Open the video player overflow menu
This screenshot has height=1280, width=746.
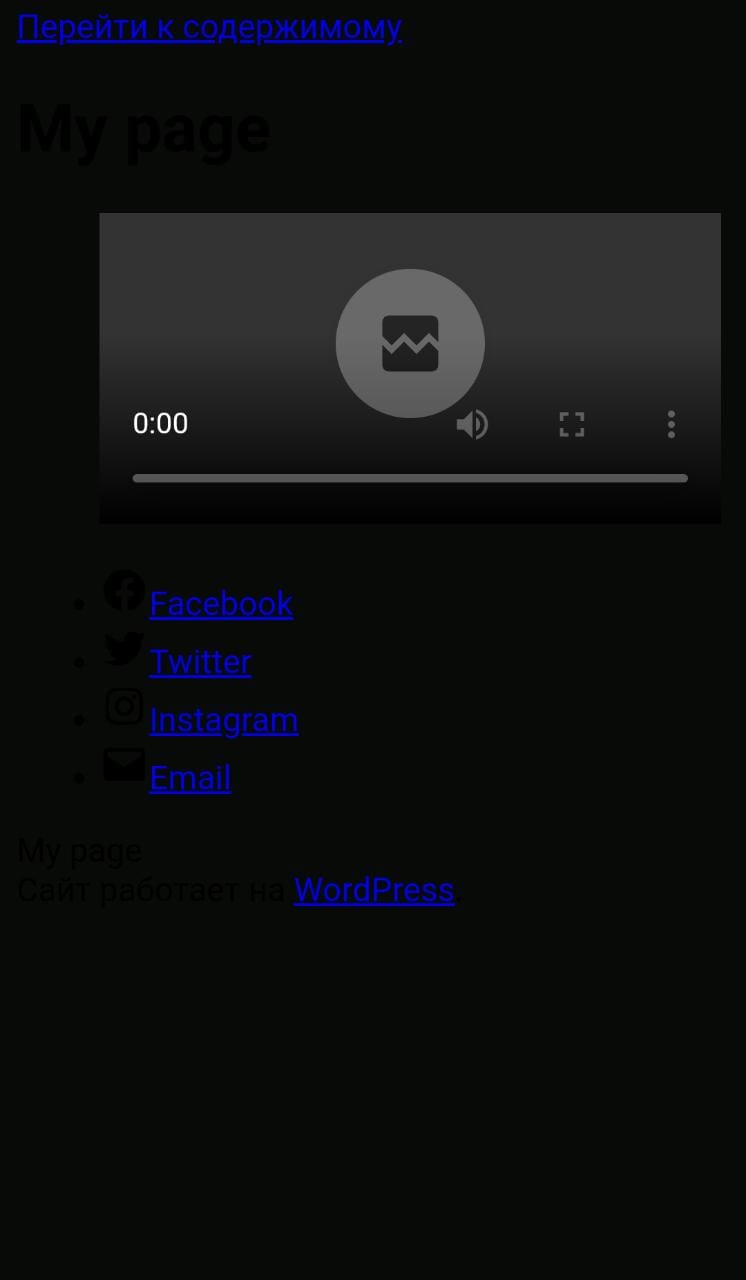point(671,425)
